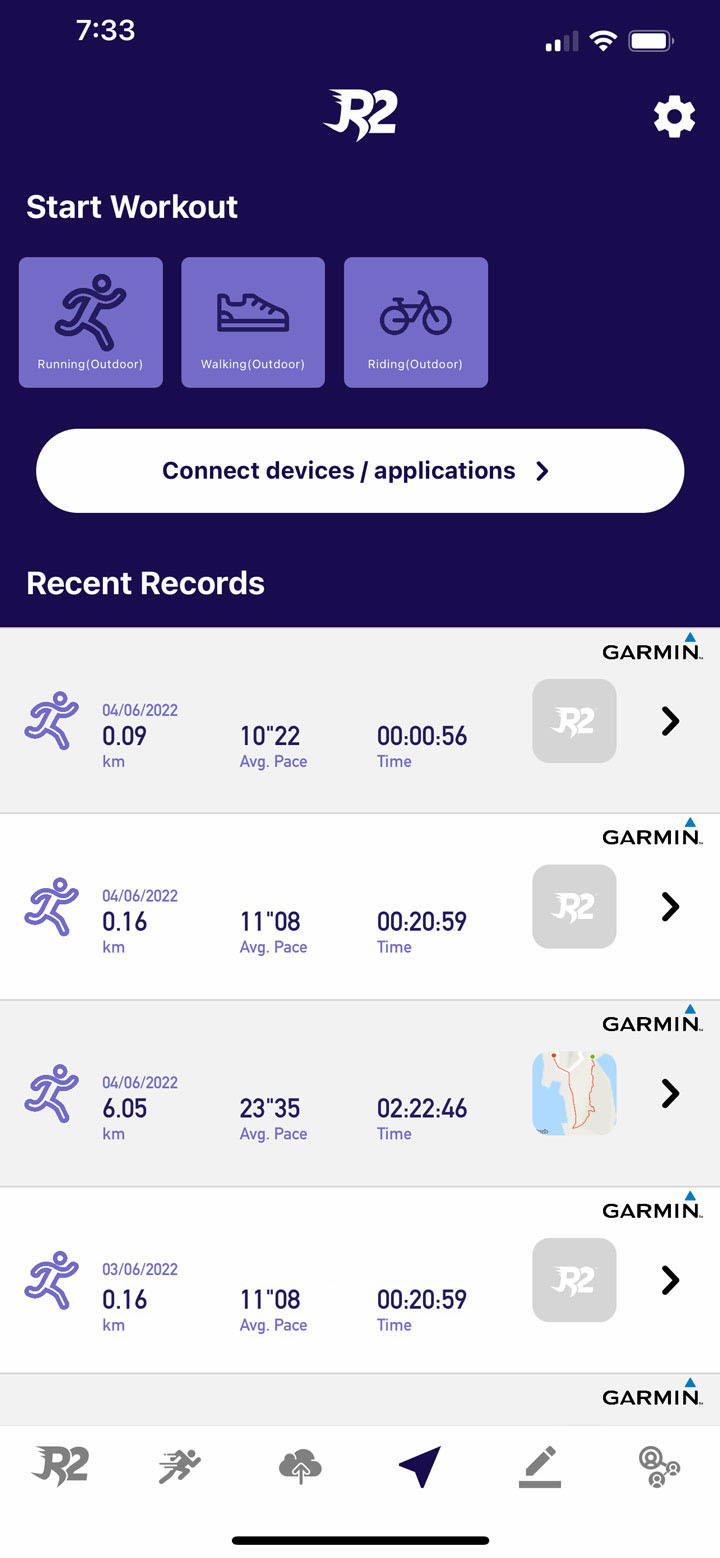Start a Riding(Outdoor) workout
Screen dimensions: 720x1558
click(416, 322)
